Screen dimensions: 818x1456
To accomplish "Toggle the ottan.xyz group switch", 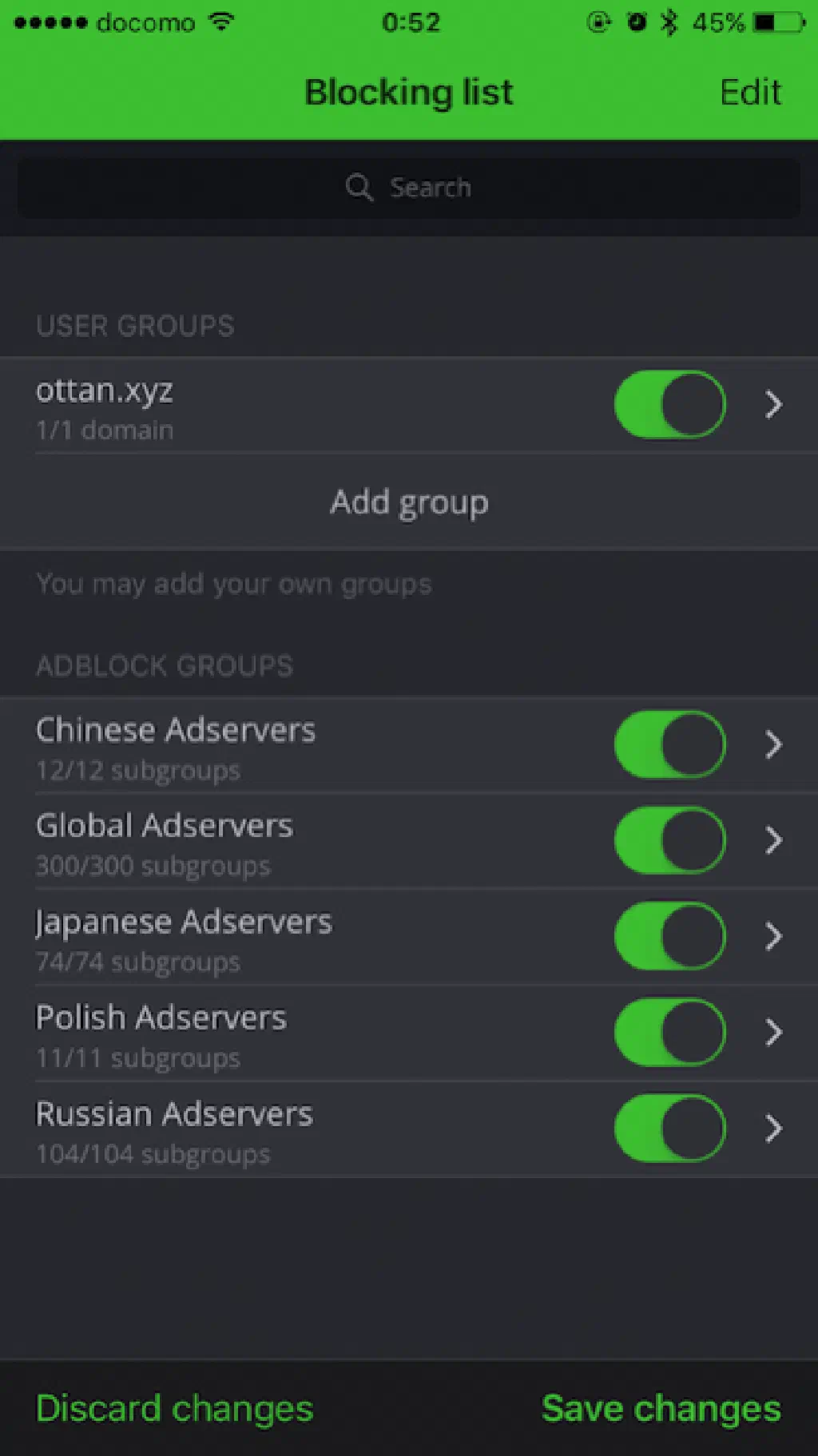I will click(x=669, y=404).
